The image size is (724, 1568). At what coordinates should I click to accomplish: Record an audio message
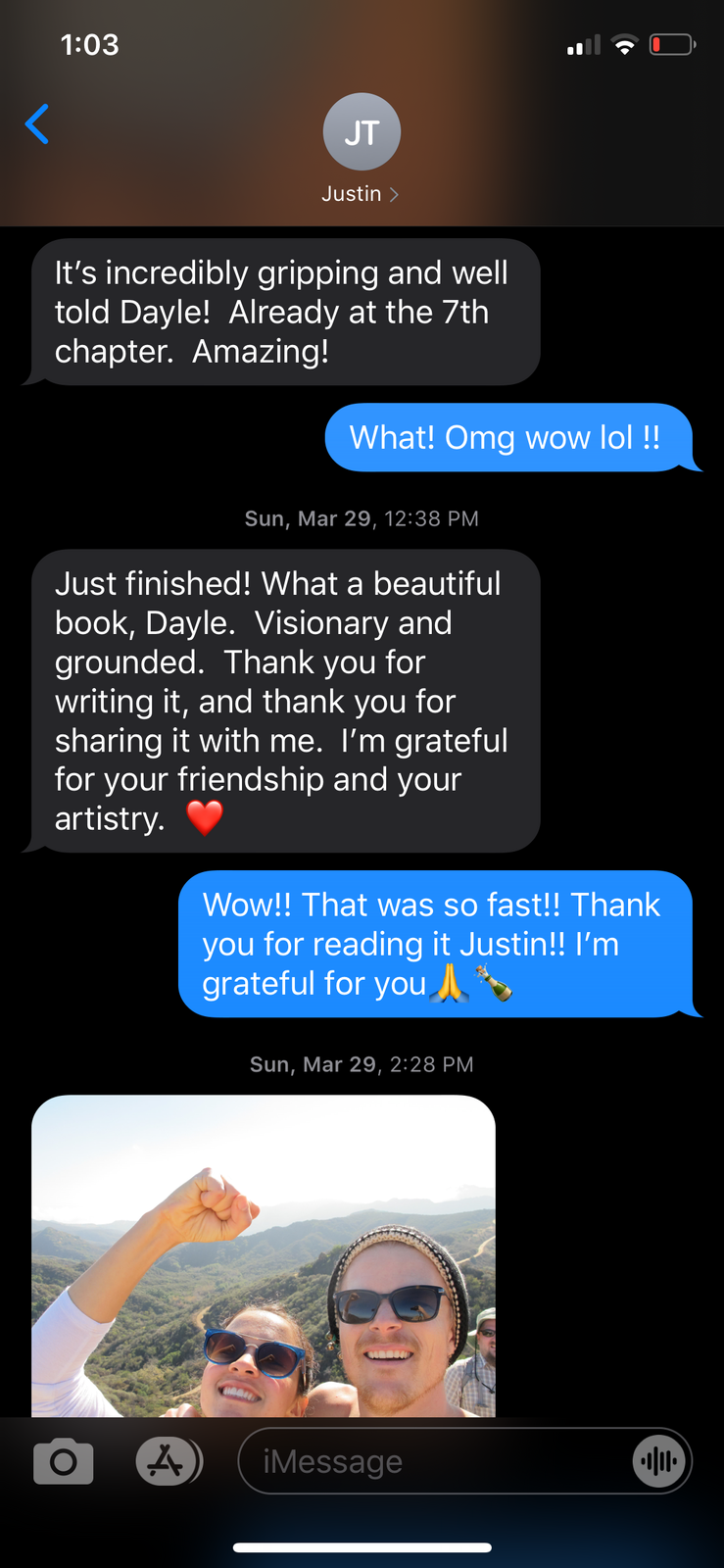coord(659,1462)
